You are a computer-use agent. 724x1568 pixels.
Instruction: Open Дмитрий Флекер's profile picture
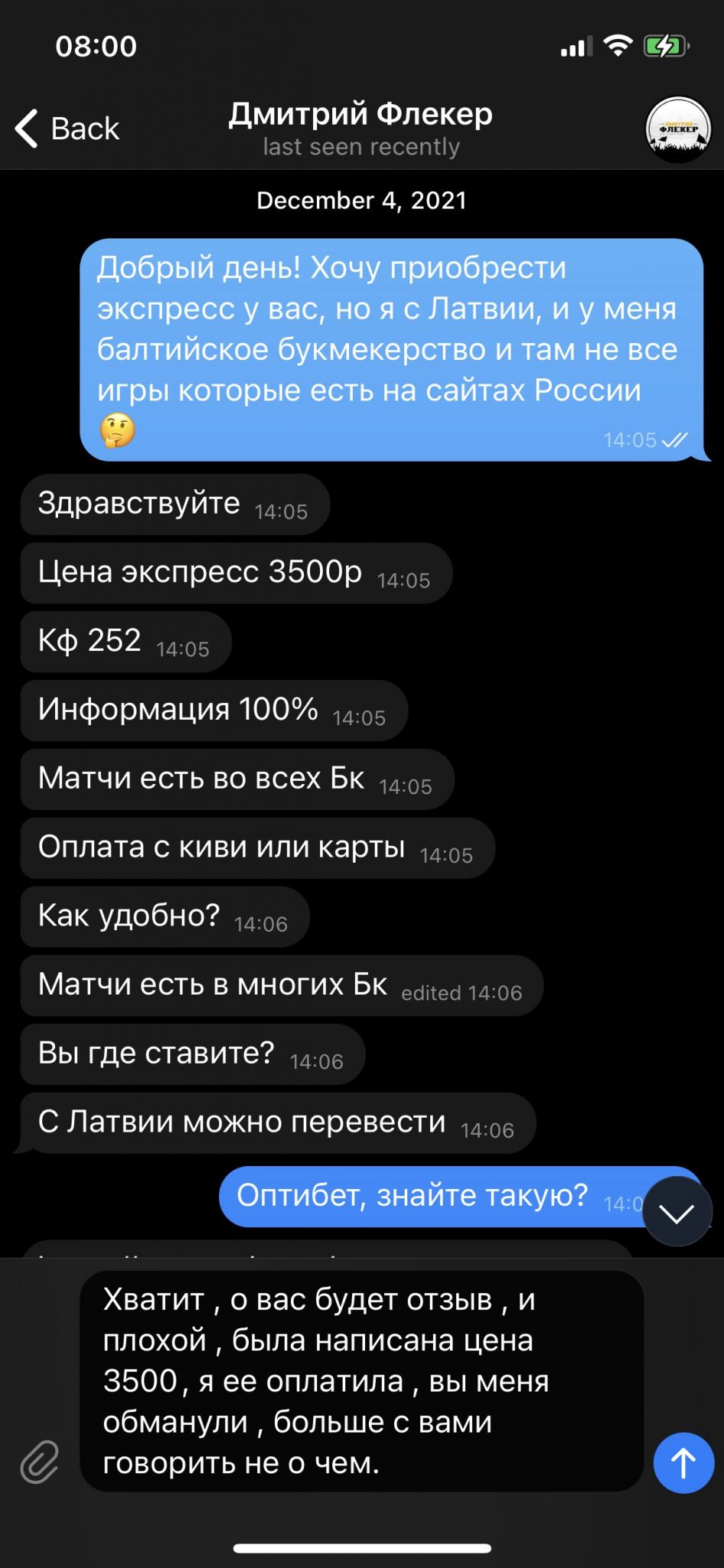pos(678,129)
